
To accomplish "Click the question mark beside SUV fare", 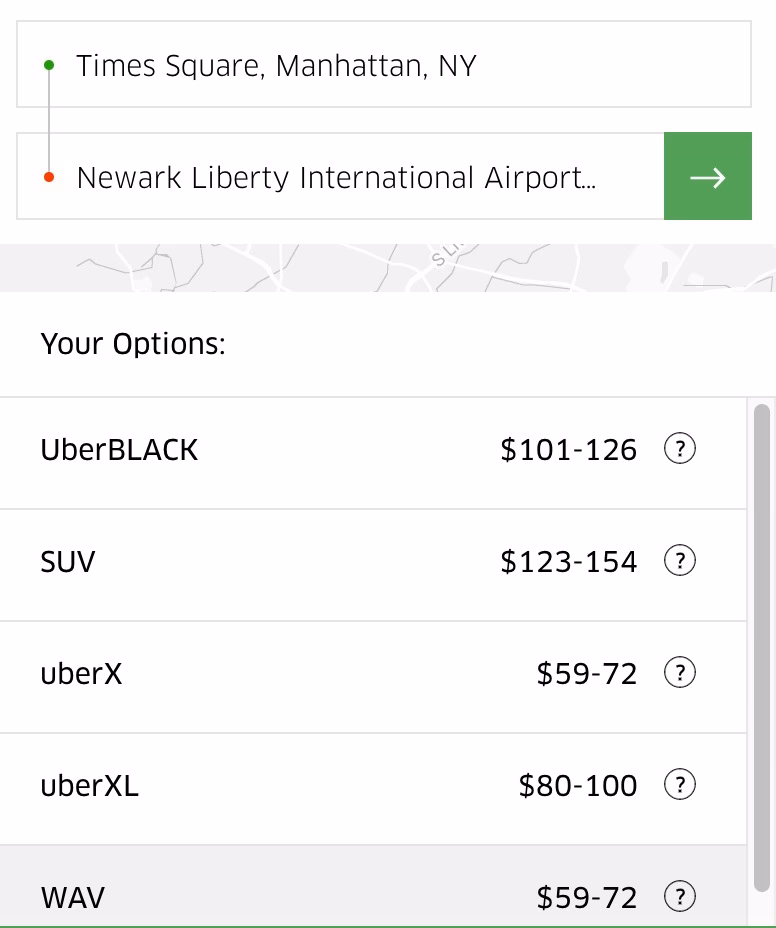I will click(679, 561).
